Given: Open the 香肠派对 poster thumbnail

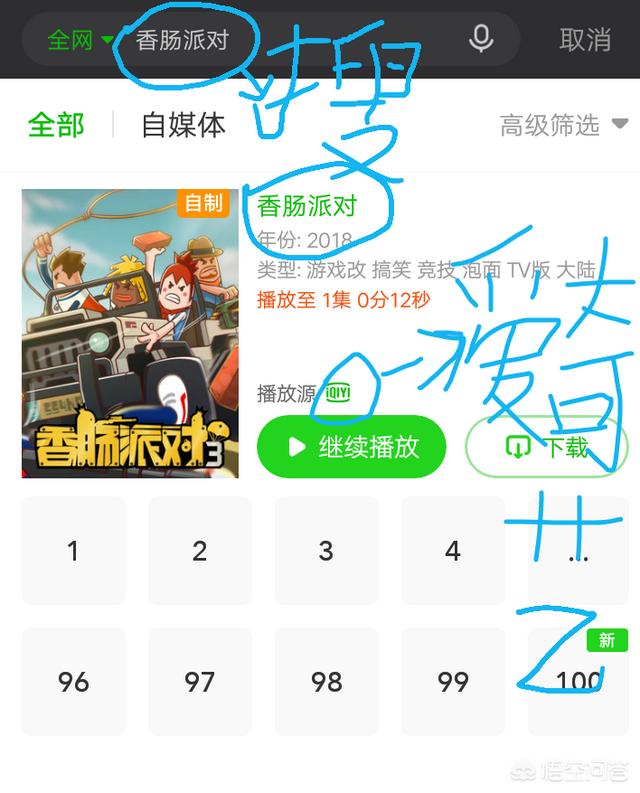Looking at the screenshot, I should [130, 333].
